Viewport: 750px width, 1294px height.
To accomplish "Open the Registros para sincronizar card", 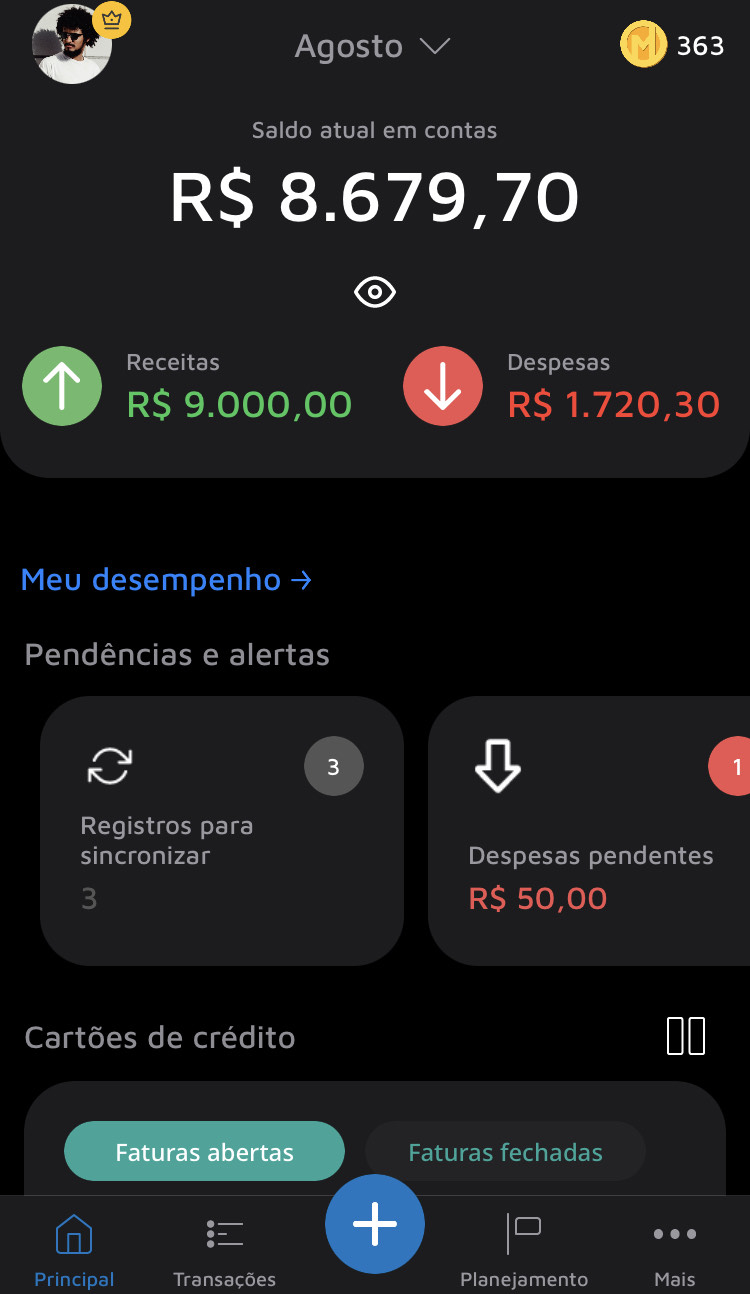I will coord(222,830).
